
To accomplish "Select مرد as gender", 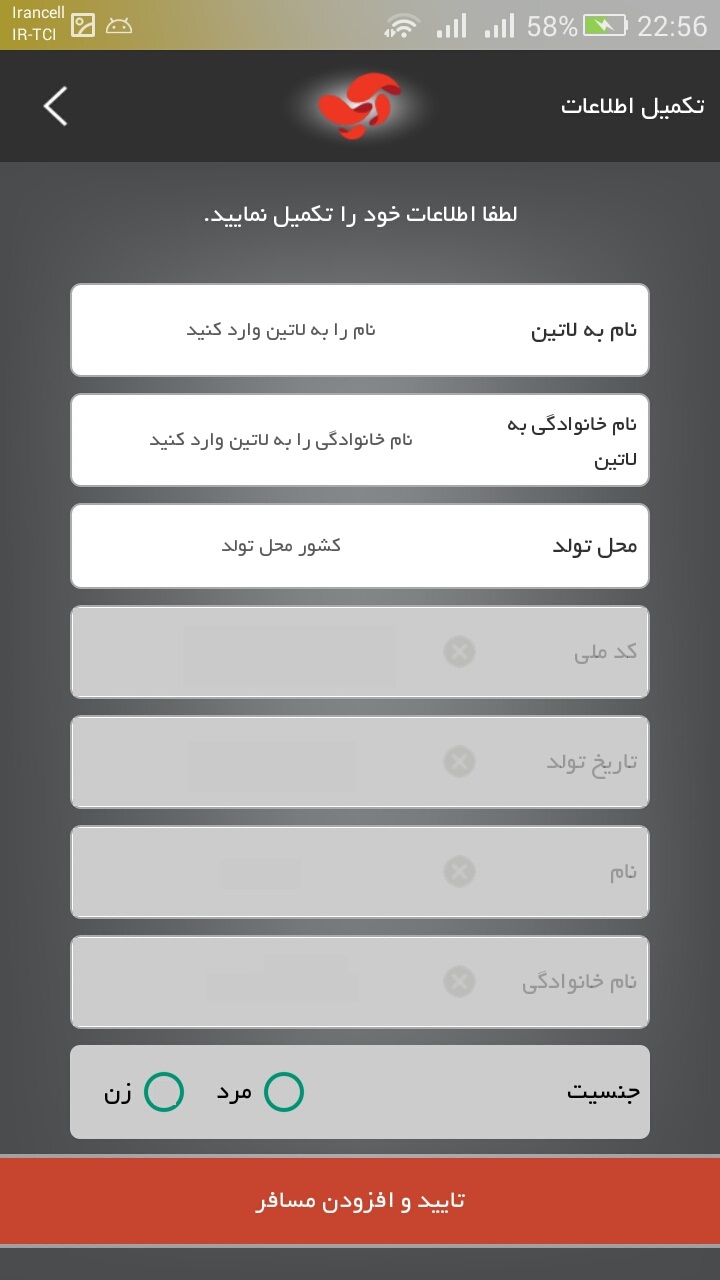I will (x=284, y=1092).
